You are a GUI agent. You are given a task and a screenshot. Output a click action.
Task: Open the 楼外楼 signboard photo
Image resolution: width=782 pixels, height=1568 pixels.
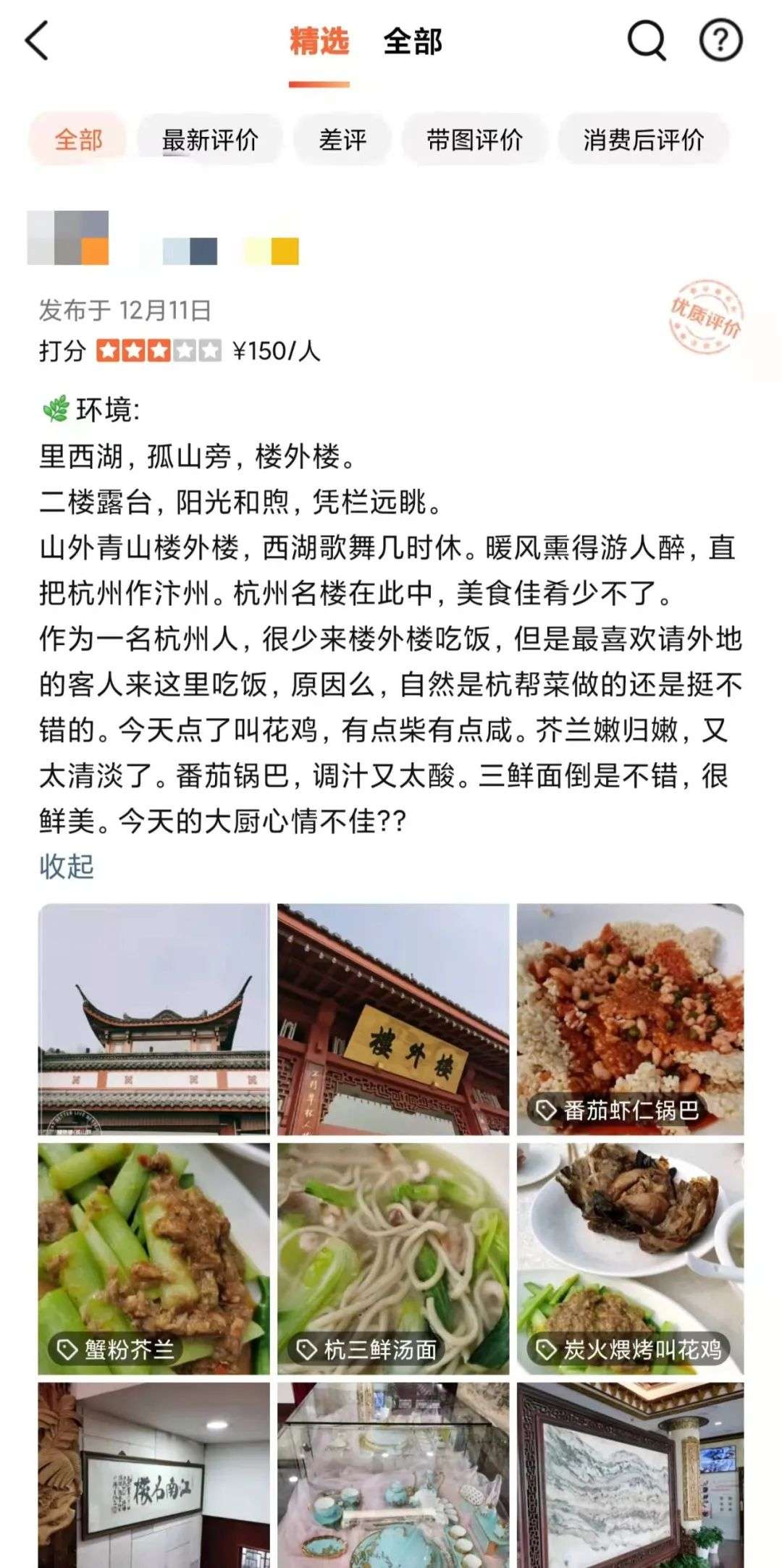pyautogui.click(x=393, y=1019)
